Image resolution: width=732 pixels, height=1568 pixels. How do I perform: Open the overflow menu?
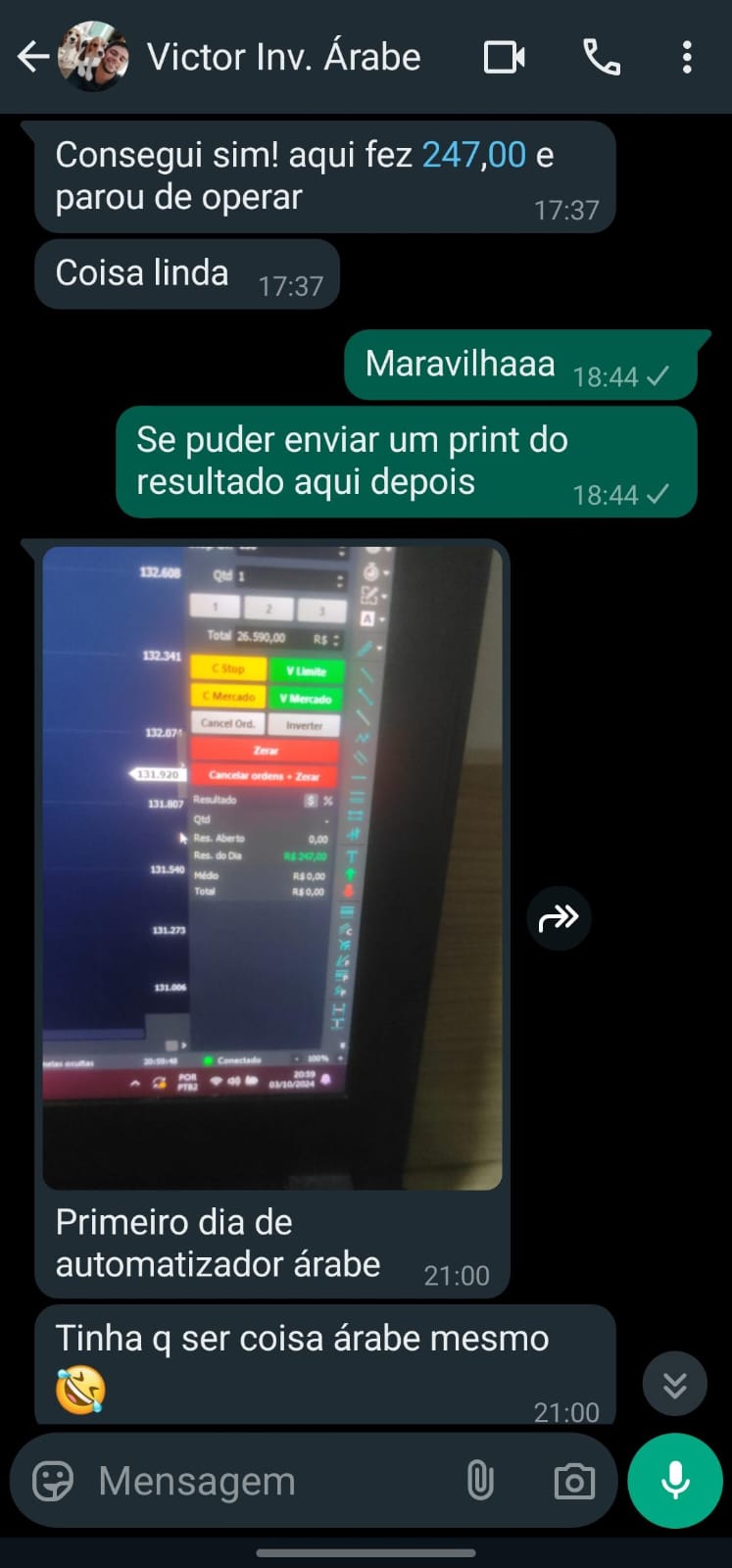point(687,57)
